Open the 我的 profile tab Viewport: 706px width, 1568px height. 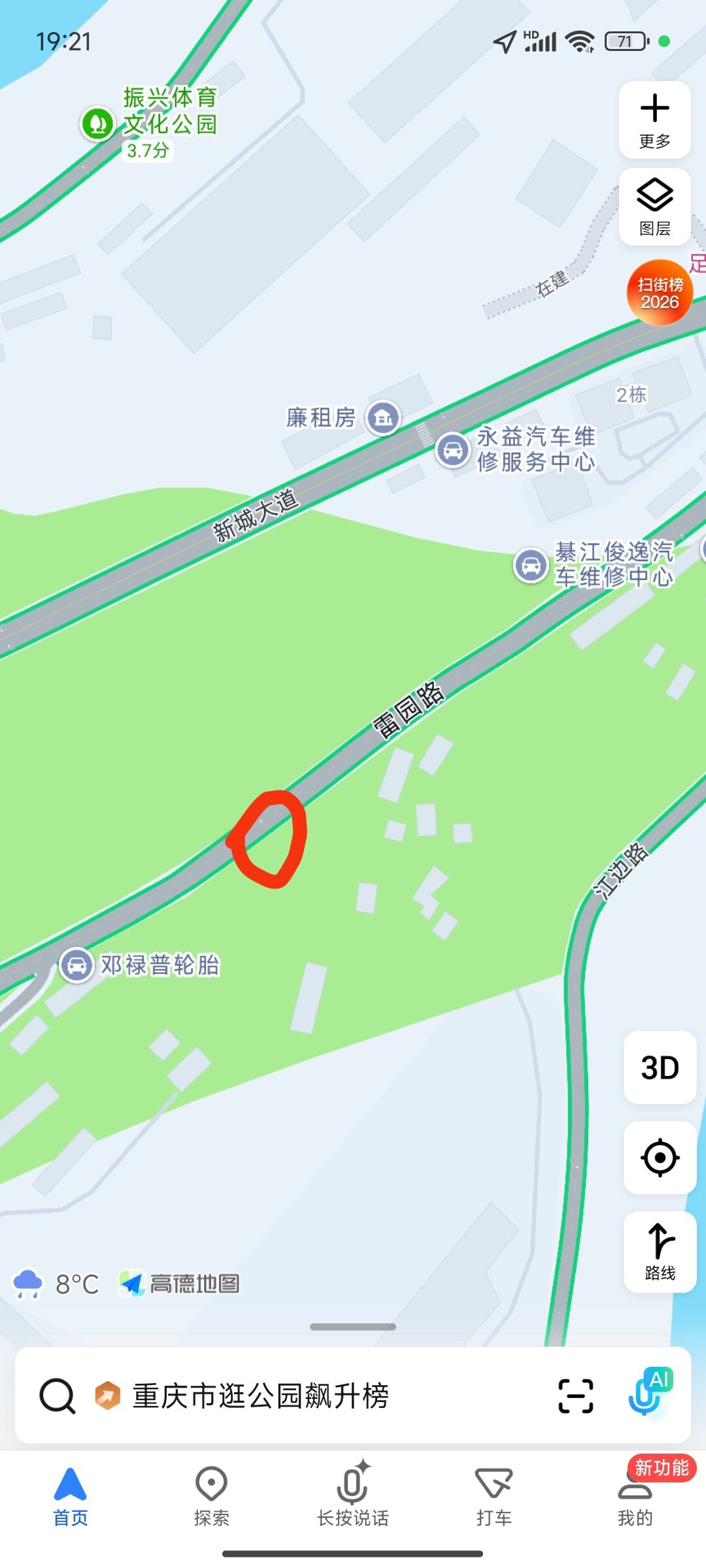point(635,1495)
